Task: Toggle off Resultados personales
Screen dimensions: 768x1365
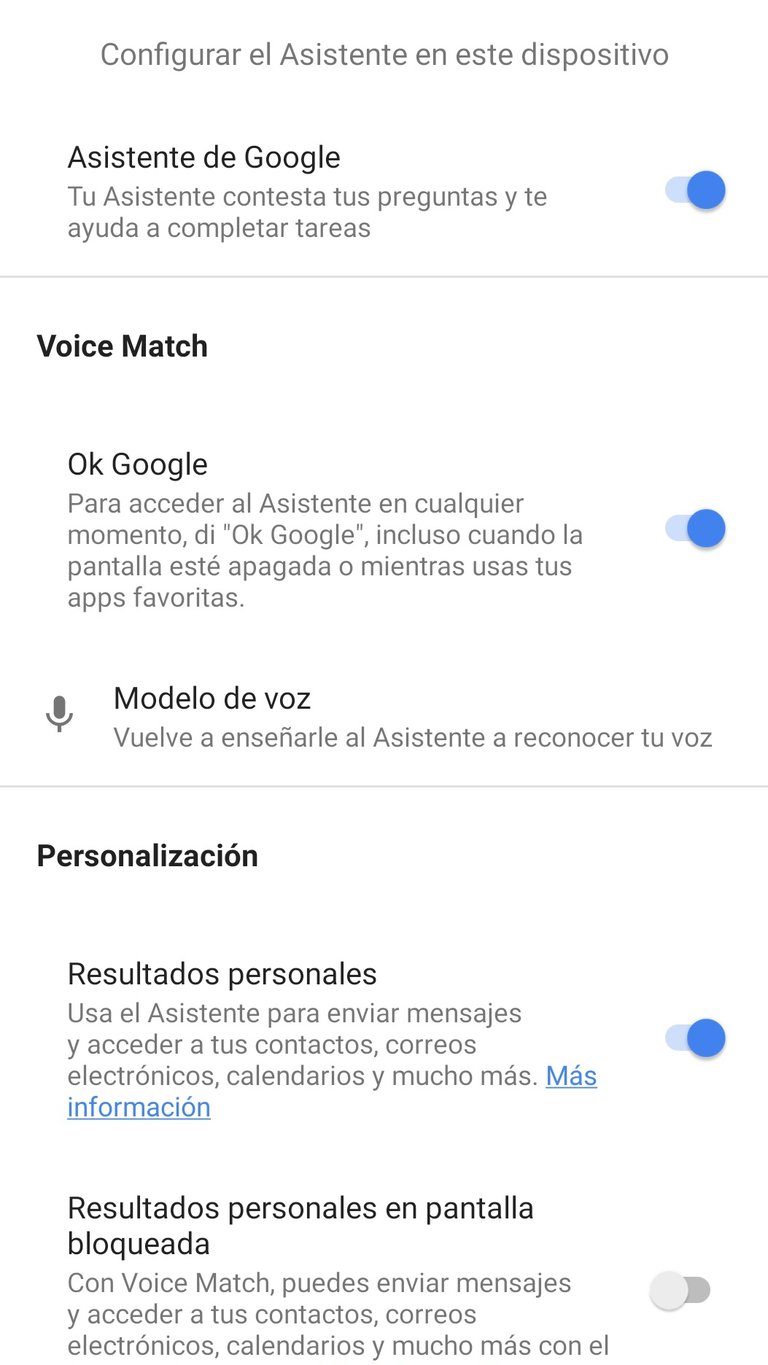Action: [x=695, y=1038]
